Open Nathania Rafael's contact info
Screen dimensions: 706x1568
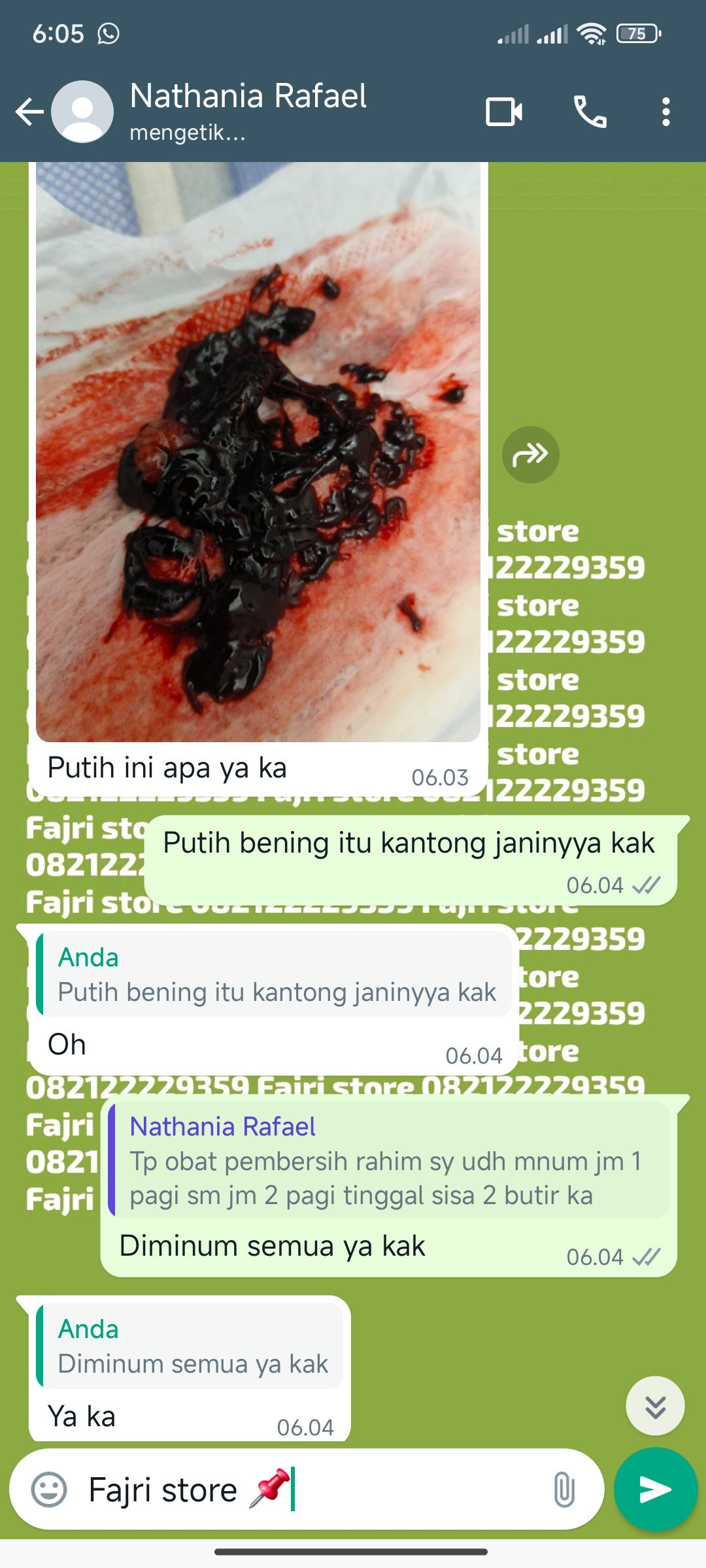248,110
